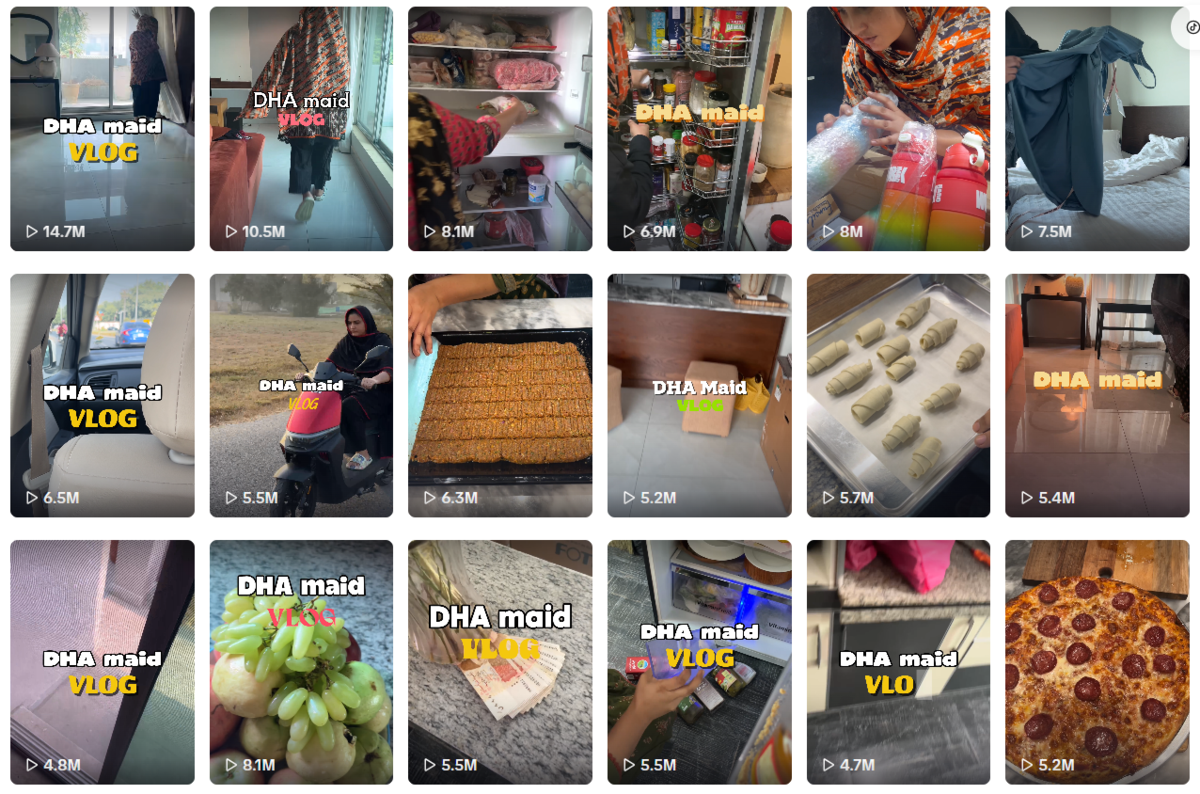Play the window vlog with 4.8M views
Image resolution: width=1200 pixels, height=794 pixels.
click(102, 662)
